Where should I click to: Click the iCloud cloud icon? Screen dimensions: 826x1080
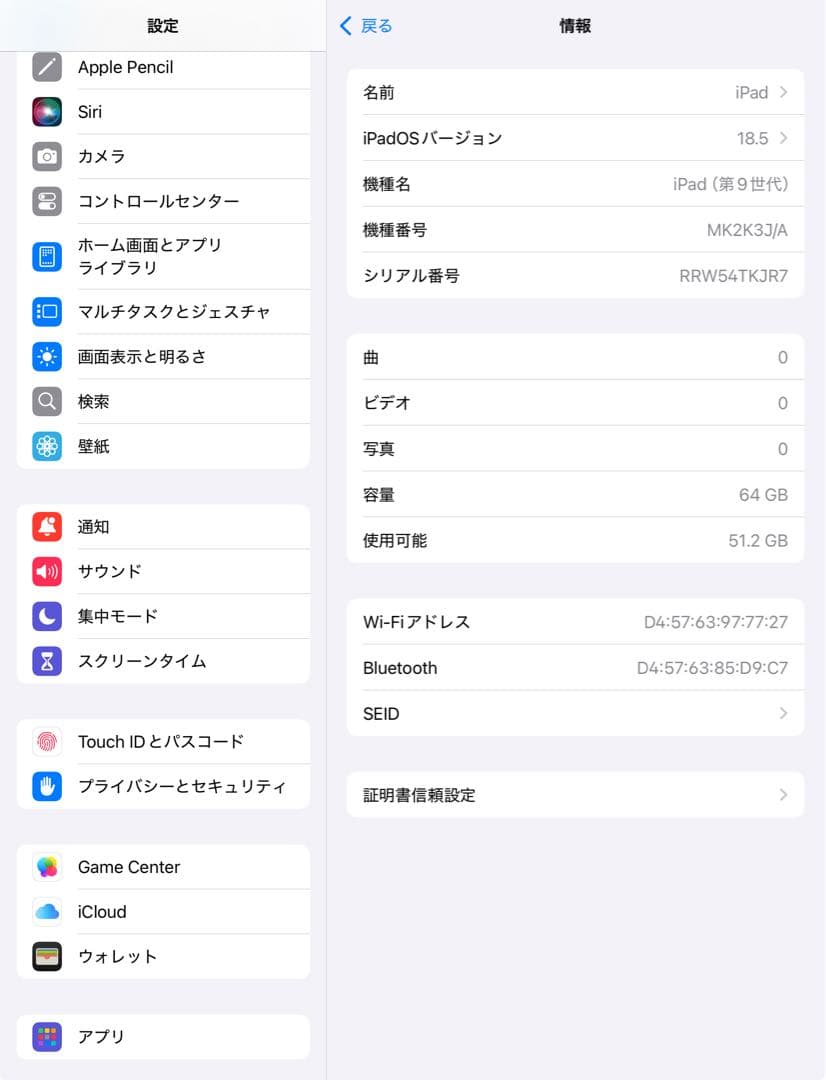point(45,911)
